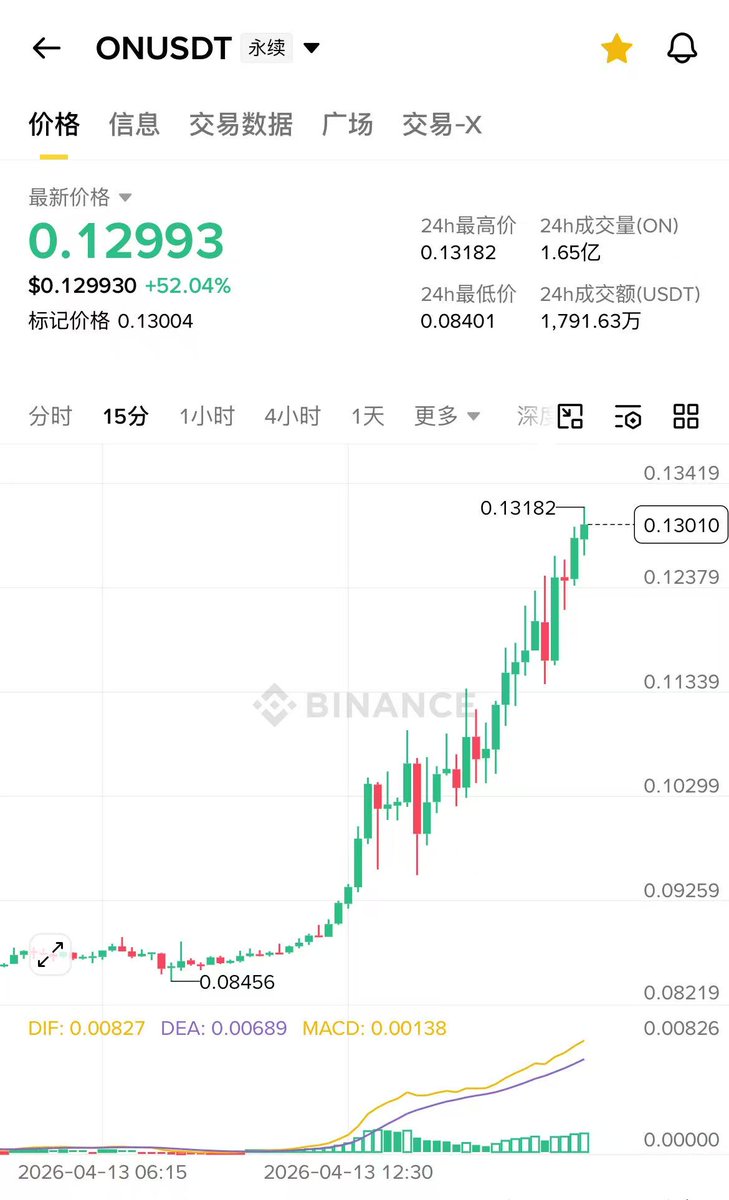Open the ONUSDT pair selector dropdown
This screenshot has height=1200, width=729.
click(x=311, y=48)
